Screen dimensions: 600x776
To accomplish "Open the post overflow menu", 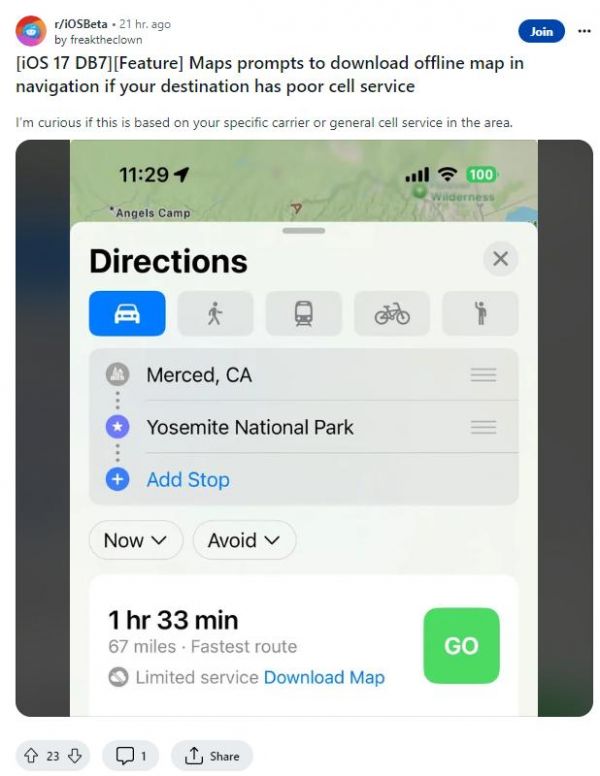I will point(584,31).
